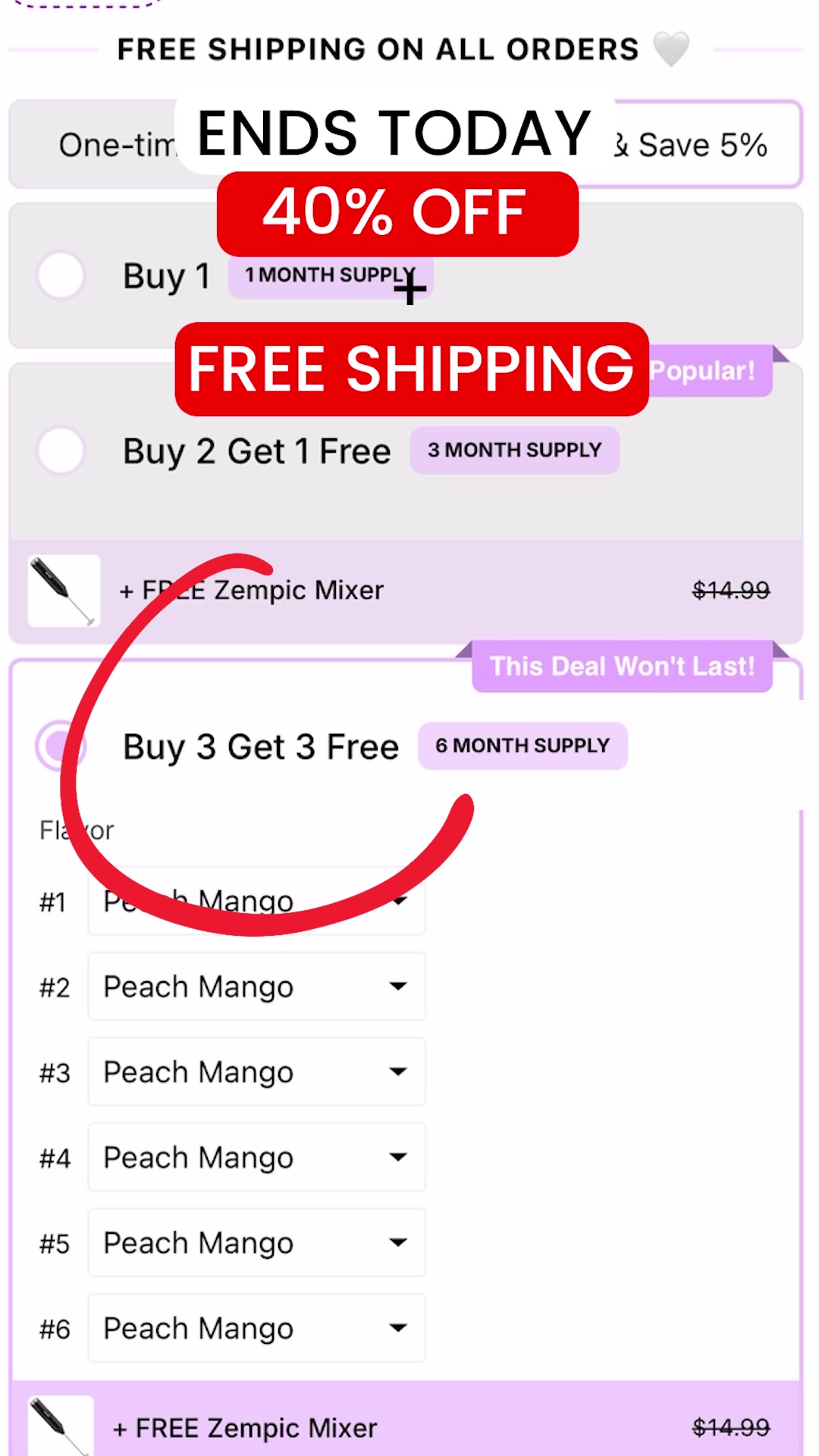Open the #2 Peach Mango flavor dropdown

click(256, 987)
